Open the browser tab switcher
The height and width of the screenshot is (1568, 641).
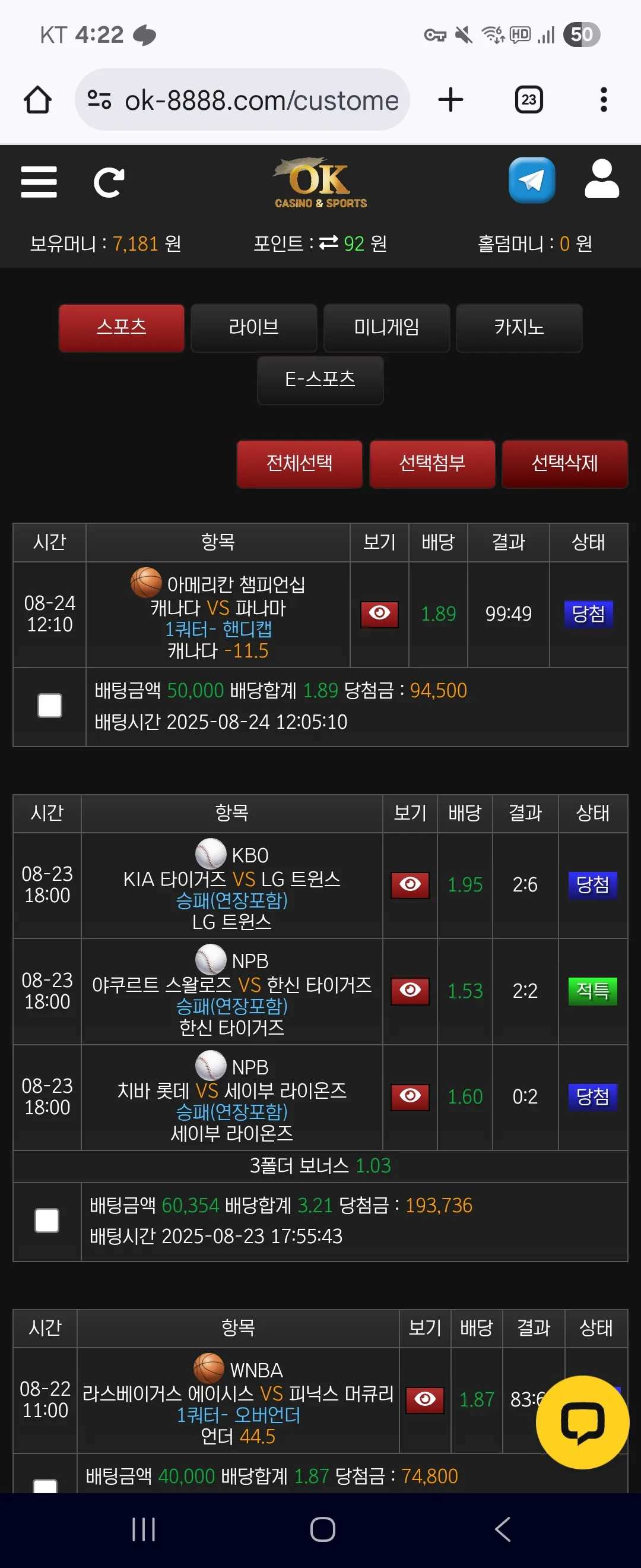coord(528,99)
